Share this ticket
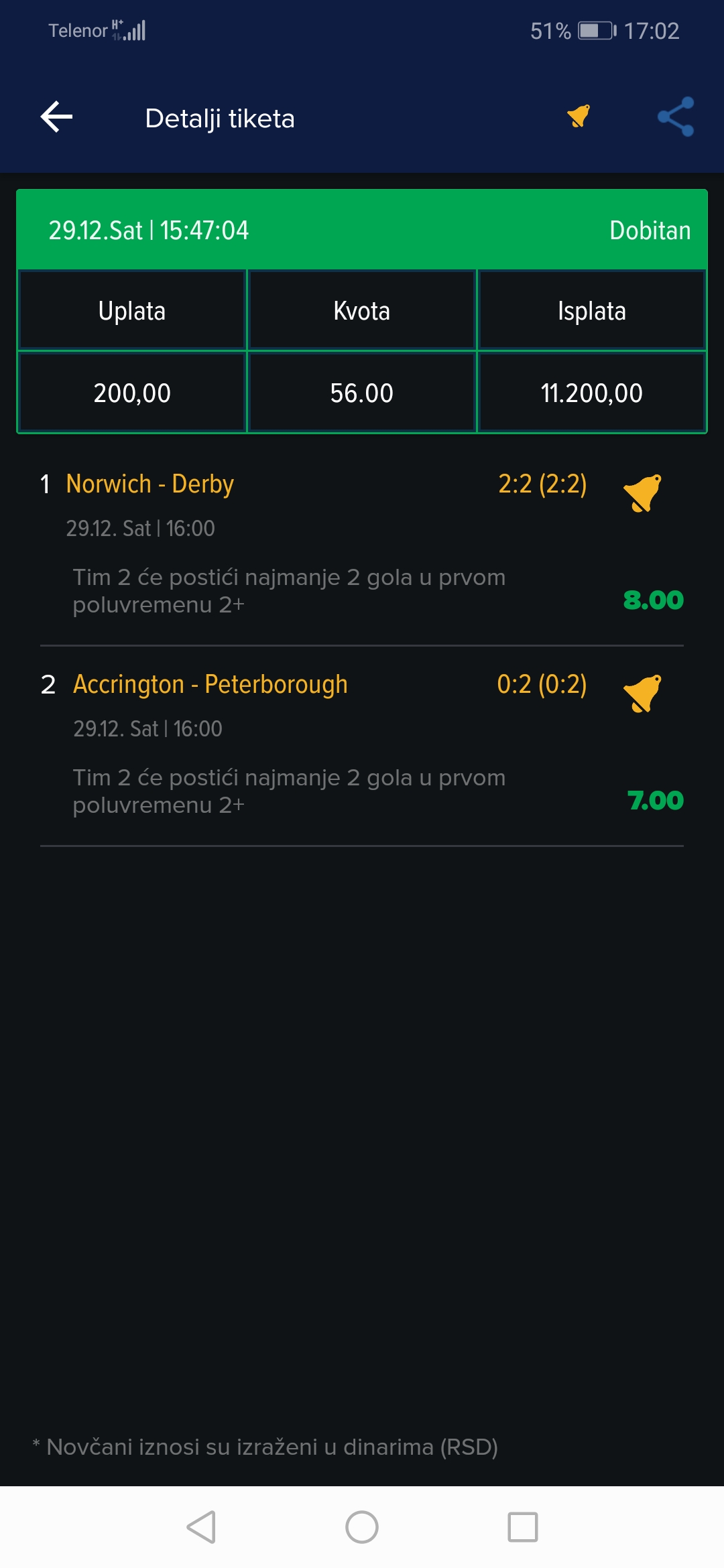 [x=676, y=117]
